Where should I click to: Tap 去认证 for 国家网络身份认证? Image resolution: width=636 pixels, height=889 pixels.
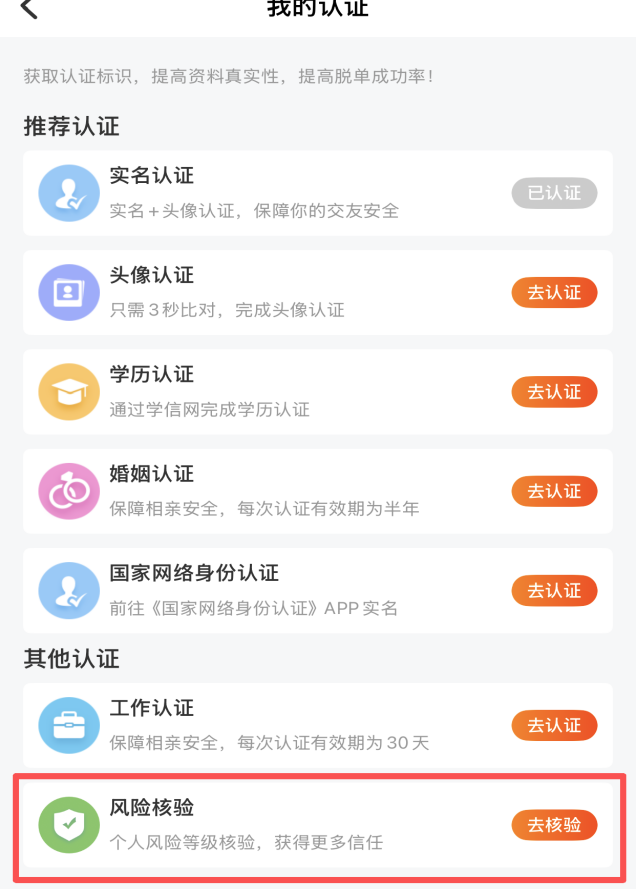click(554, 590)
